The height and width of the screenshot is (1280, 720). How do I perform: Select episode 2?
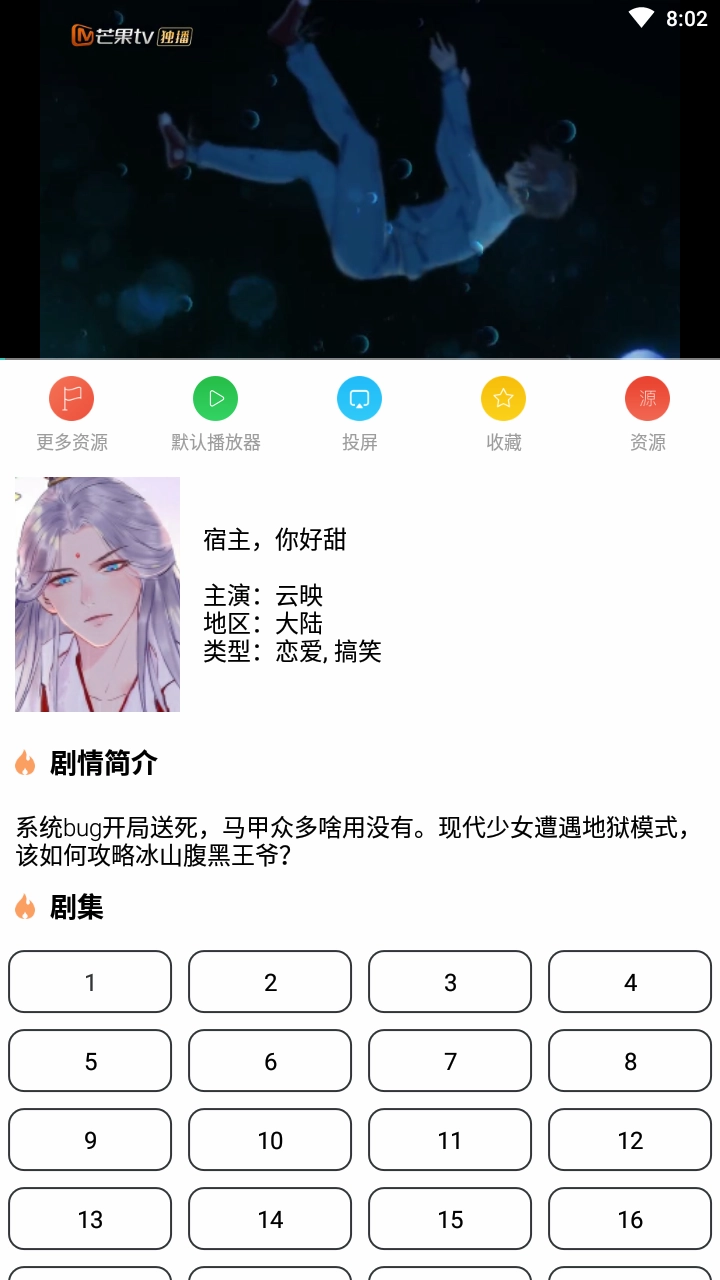[270, 982]
